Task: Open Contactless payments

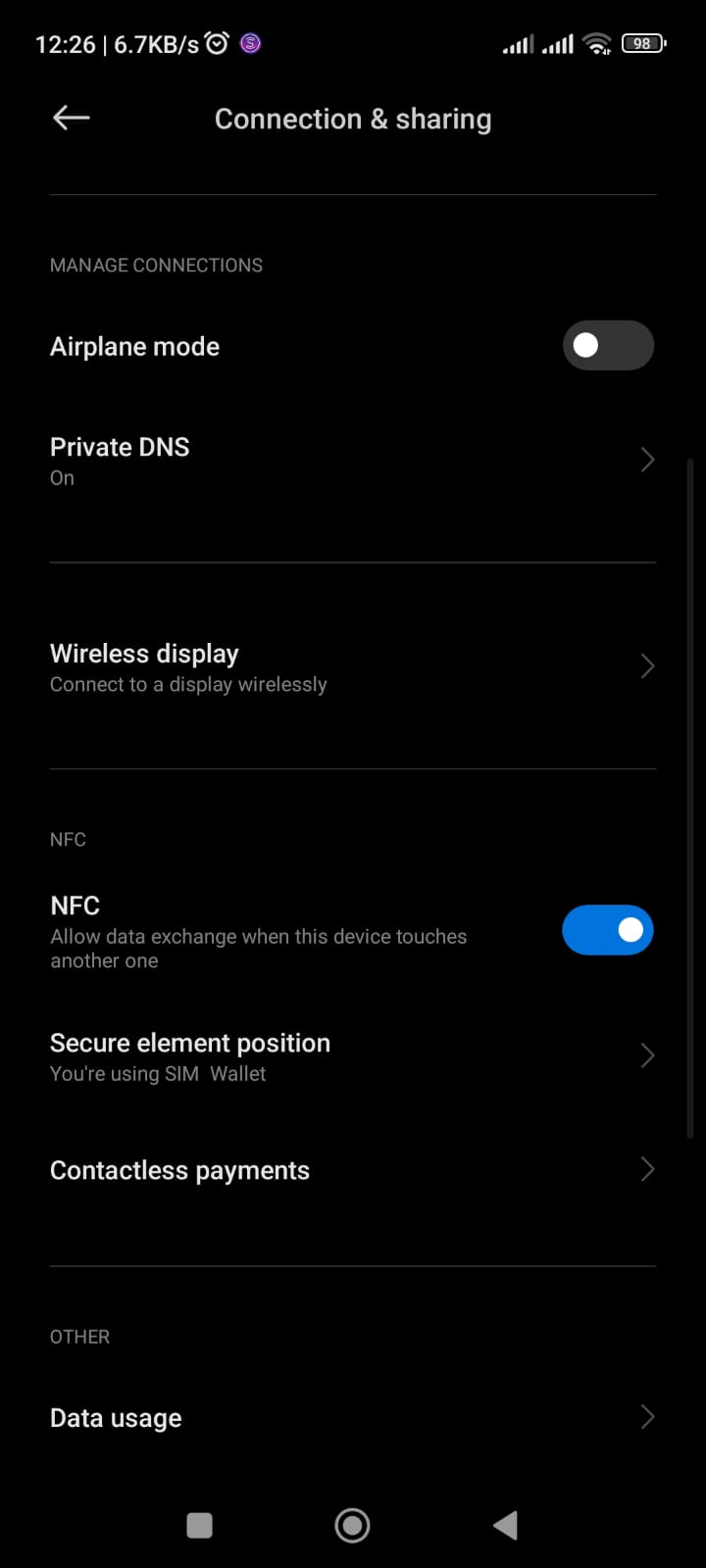Action: coord(353,1170)
